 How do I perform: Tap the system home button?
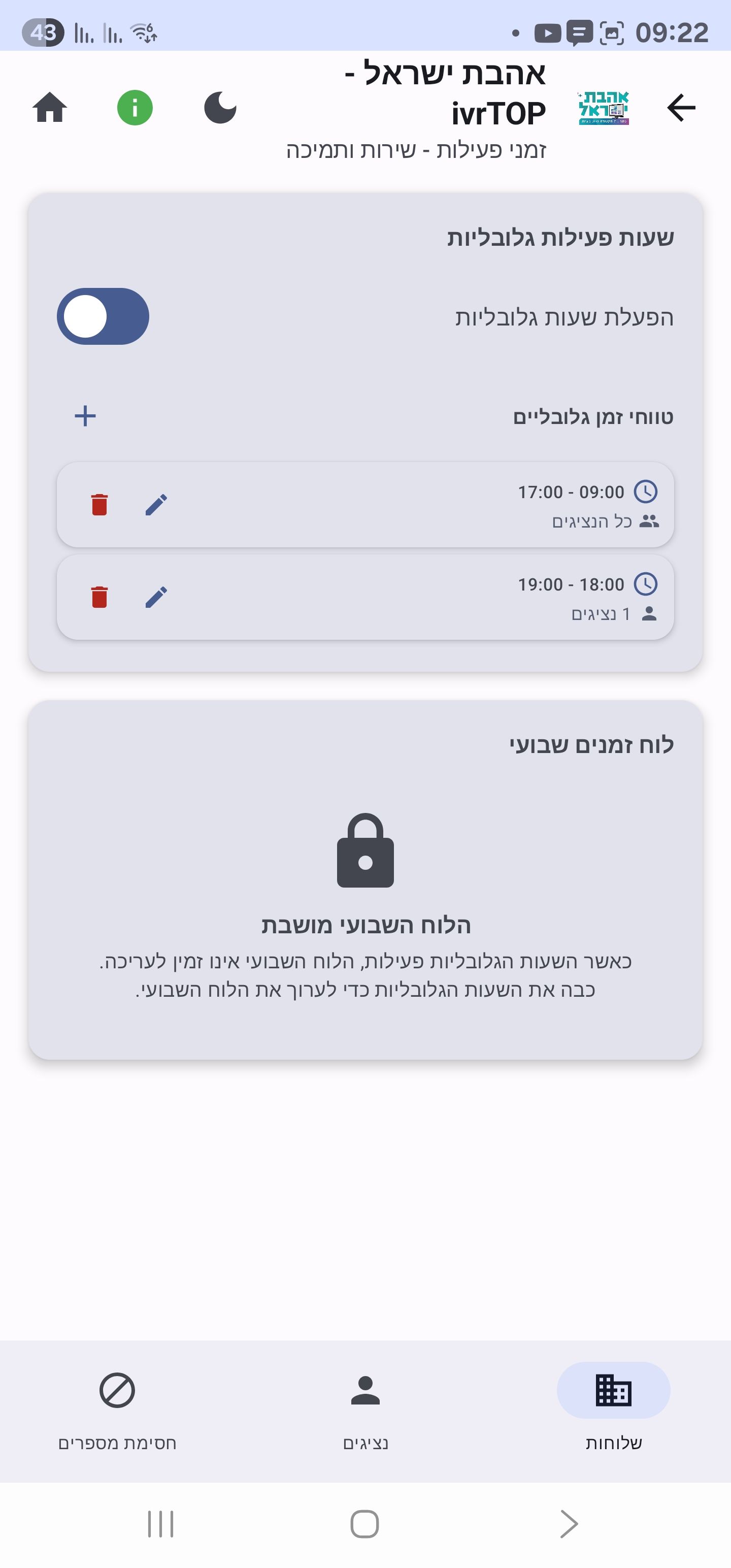[364, 1523]
